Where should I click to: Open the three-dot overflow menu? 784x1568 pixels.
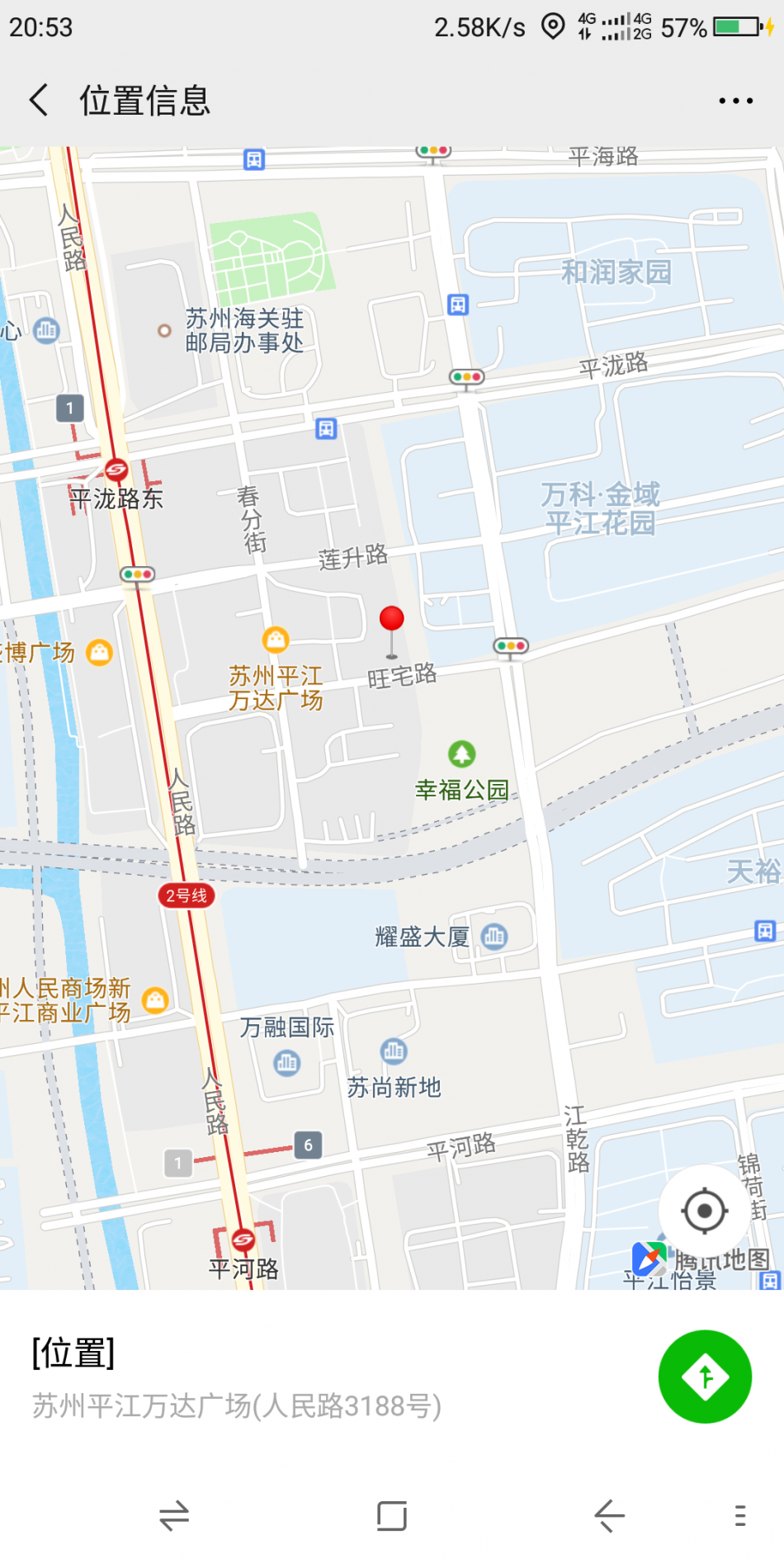point(735,101)
